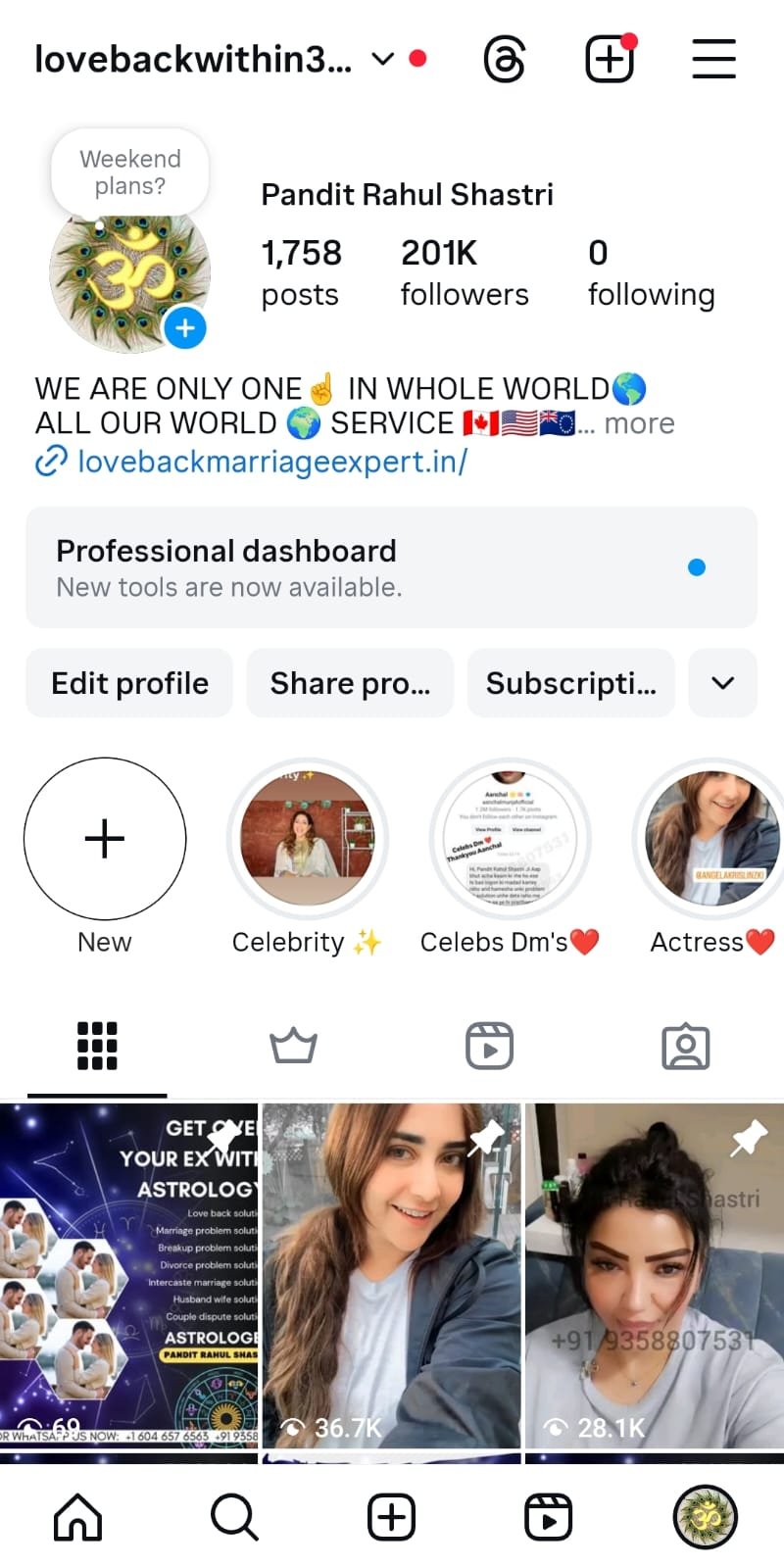Open the Professional dashboard

point(391,567)
